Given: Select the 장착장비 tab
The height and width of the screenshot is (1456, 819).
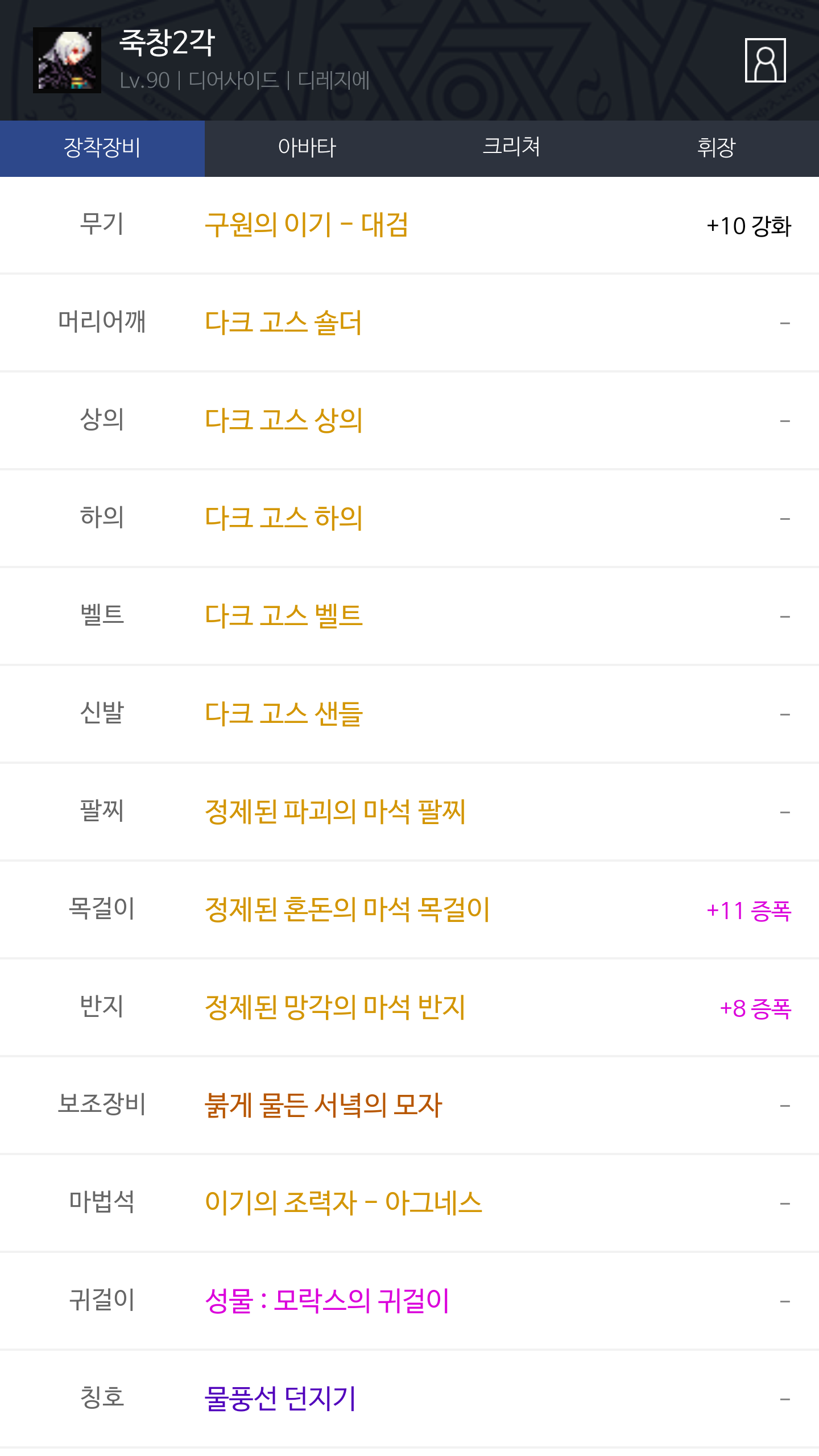Looking at the screenshot, I should [x=102, y=148].
